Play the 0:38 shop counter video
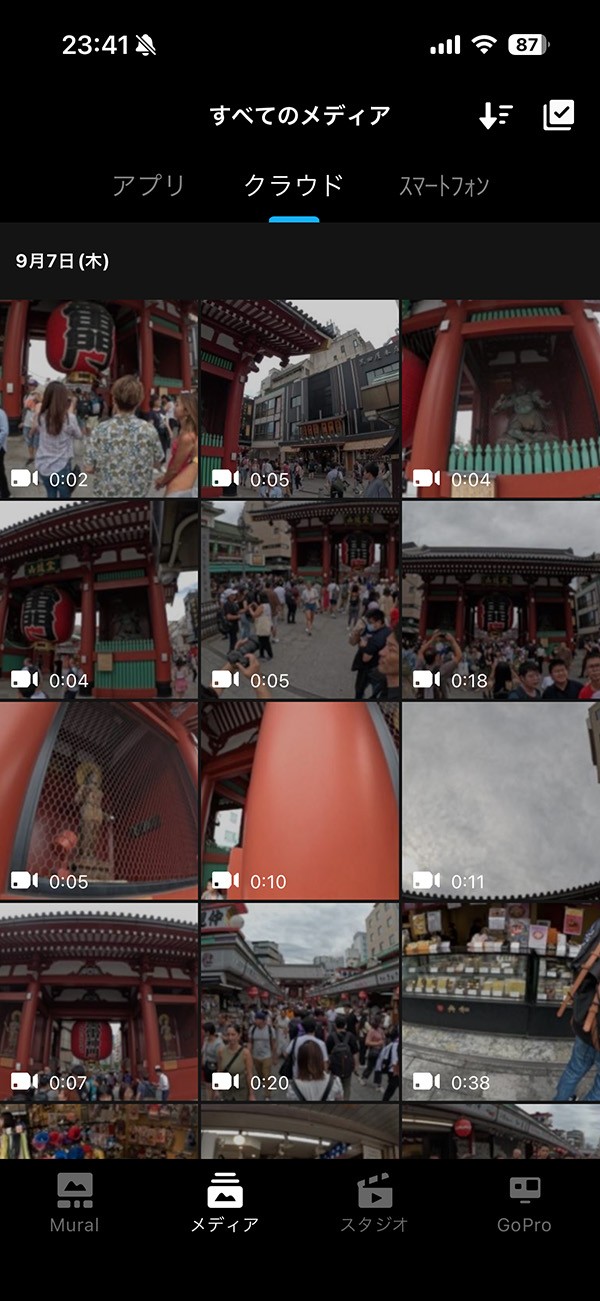The height and width of the screenshot is (1301, 600). [500, 1000]
